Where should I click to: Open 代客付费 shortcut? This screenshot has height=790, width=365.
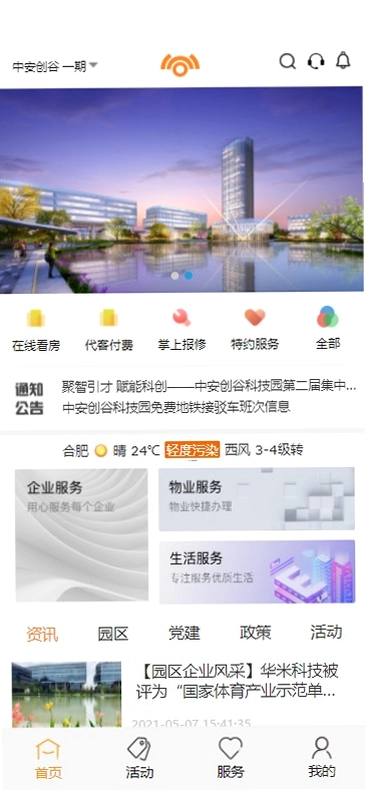109,330
